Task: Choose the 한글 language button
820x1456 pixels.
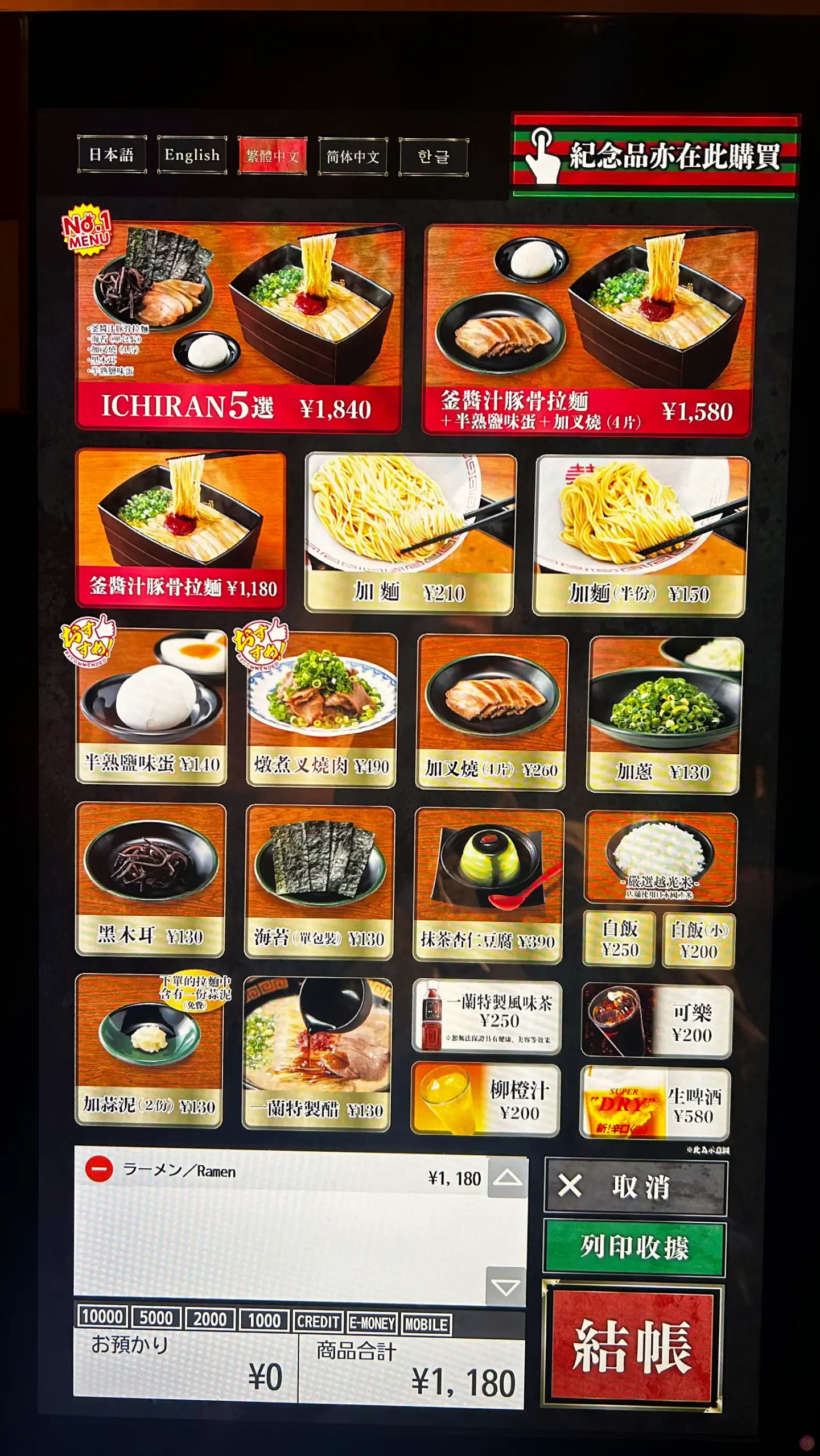Action: pyautogui.click(x=434, y=157)
